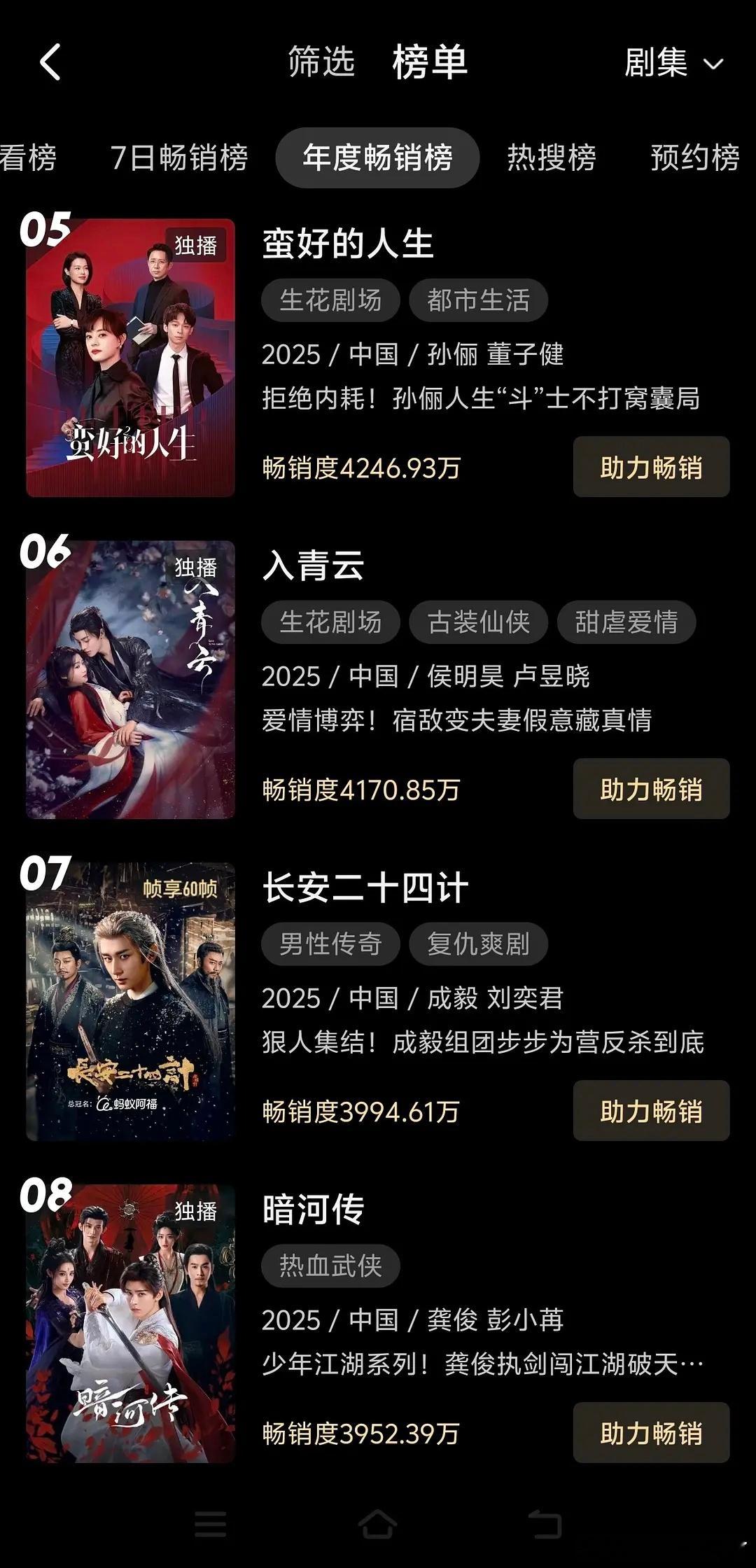Image resolution: width=756 pixels, height=1568 pixels.
Task: Open the 暗河传 drama poster
Action: [x=130, y=1324]
